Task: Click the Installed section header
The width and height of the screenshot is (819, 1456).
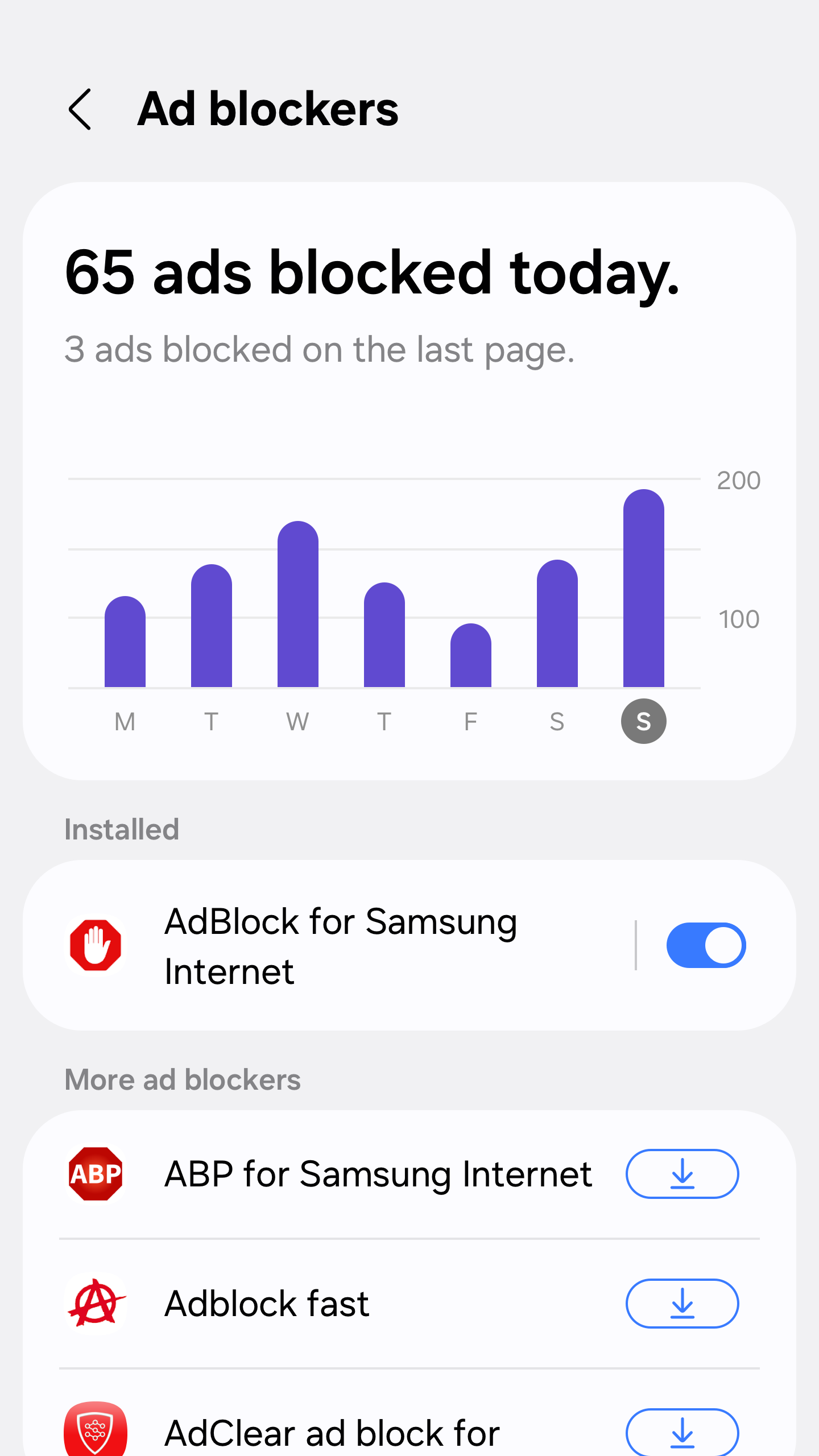Action: pos(121,830)
